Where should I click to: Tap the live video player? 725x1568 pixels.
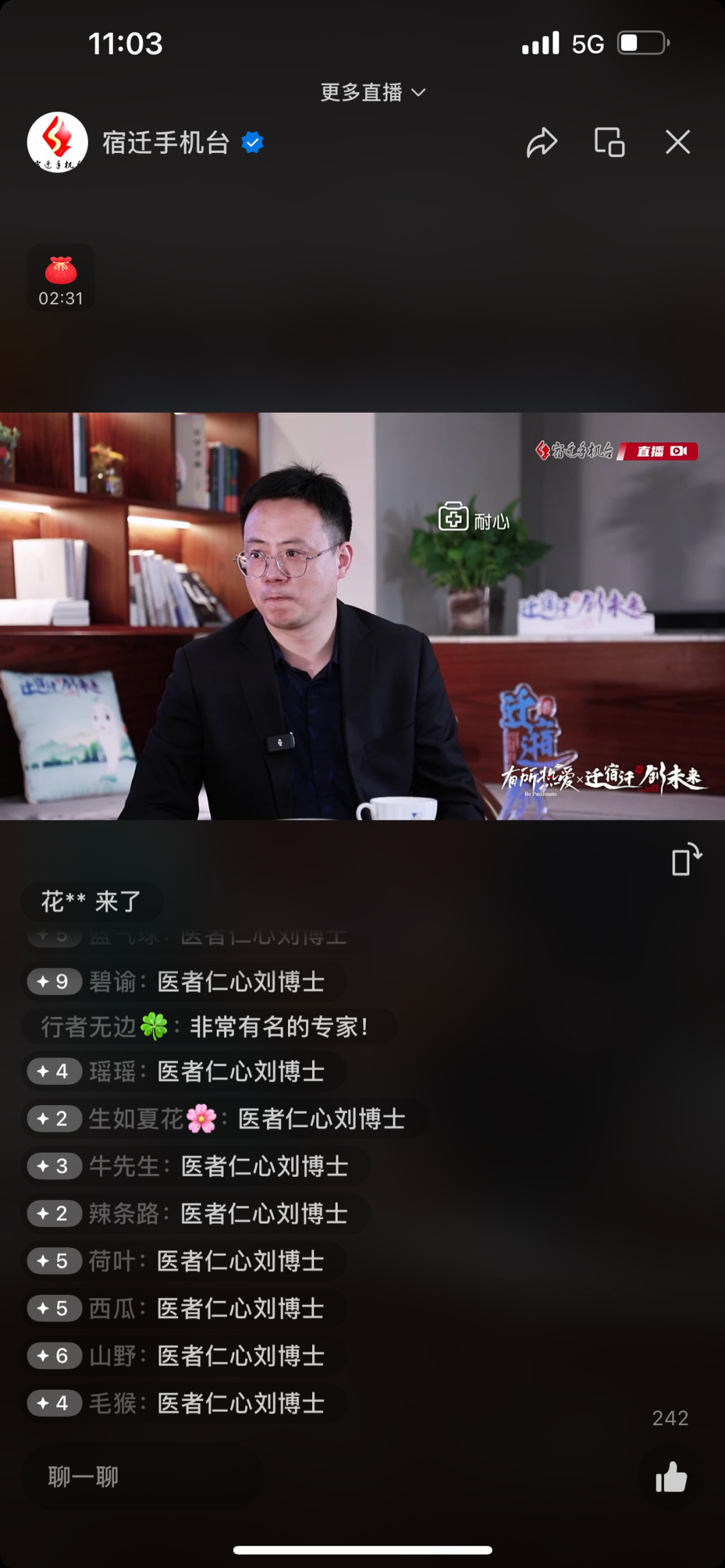[362, 616]
